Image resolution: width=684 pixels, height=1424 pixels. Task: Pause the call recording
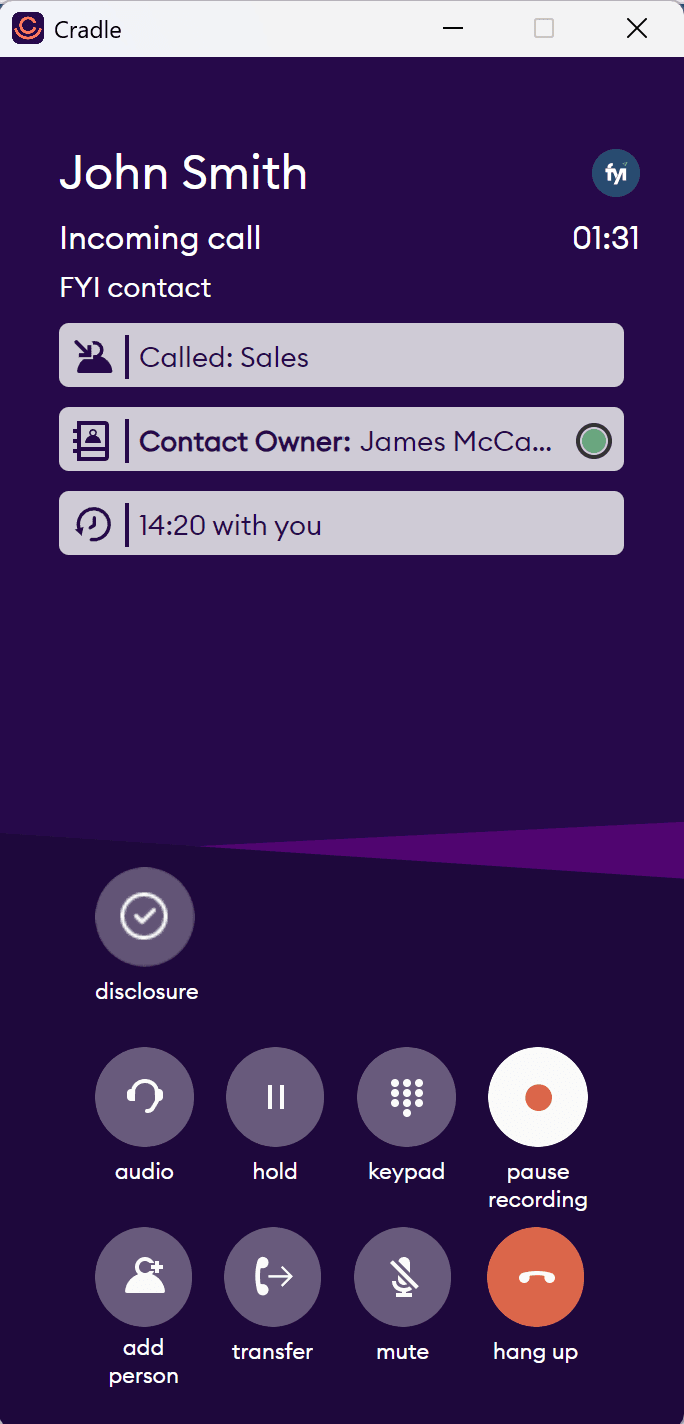pyautogui.click(x=538, y=1097)
